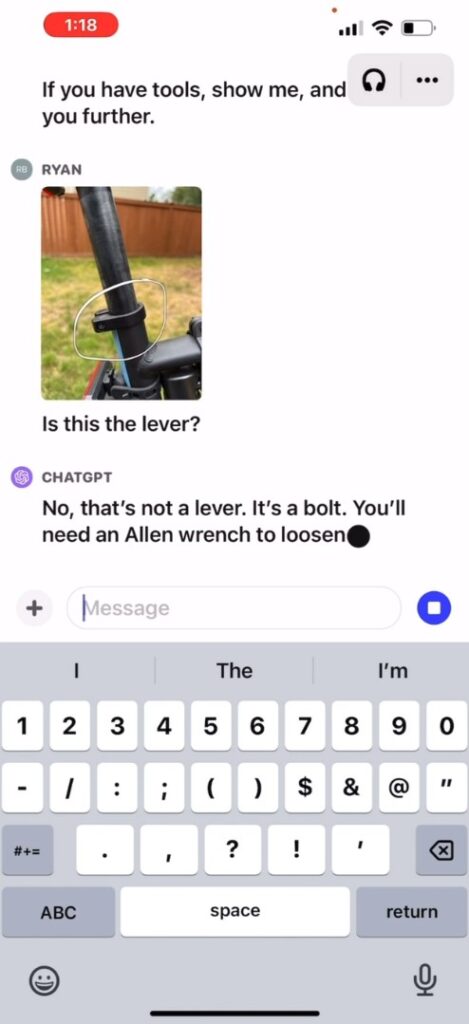Image resolution: width=469 pixels, height=1024 pixels.
Task: Focus the Message text field
Action: pyautogui.click(x=234, y=608)
